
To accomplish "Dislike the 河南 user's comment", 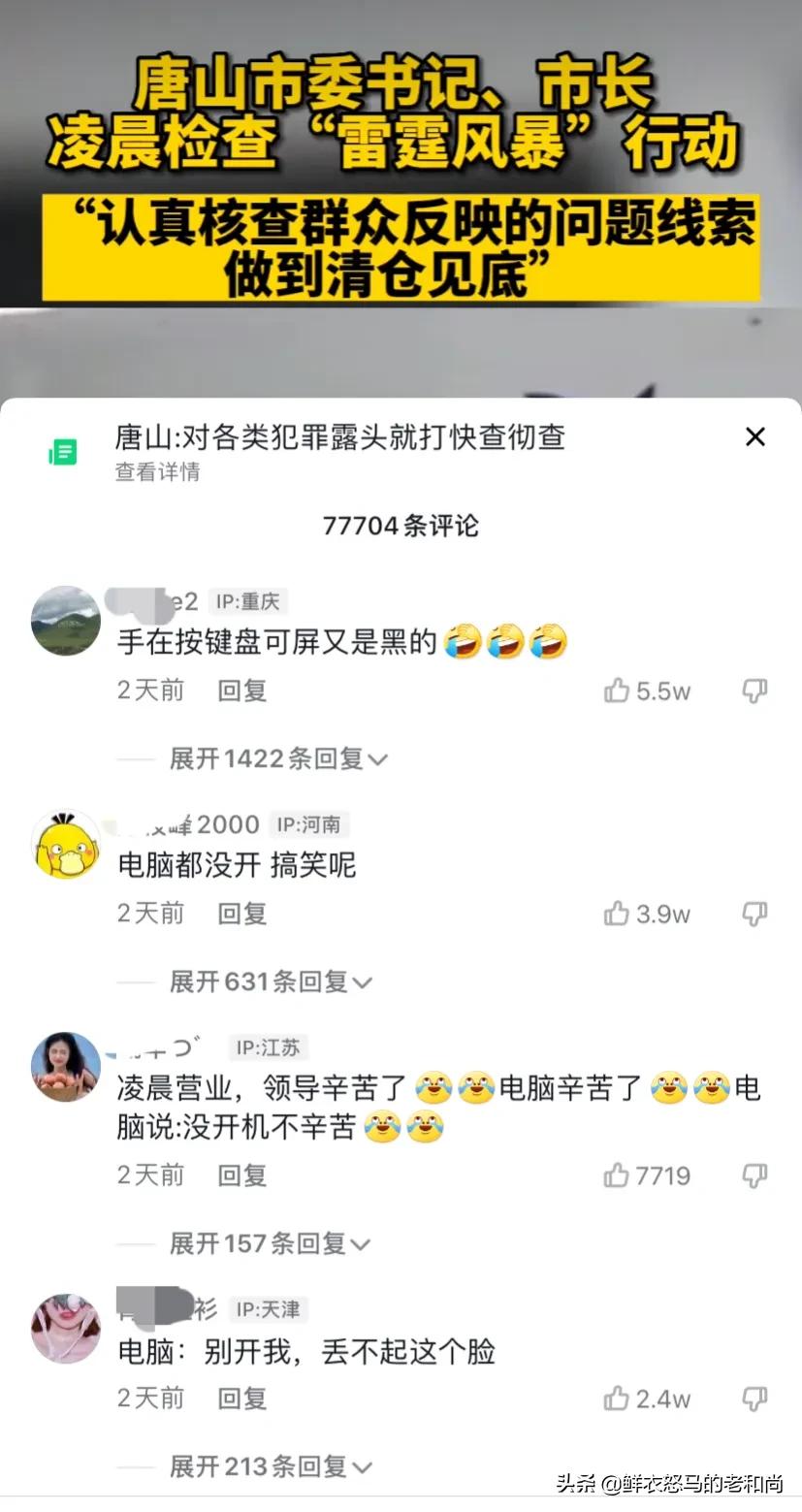I will (x=754, y=913).
